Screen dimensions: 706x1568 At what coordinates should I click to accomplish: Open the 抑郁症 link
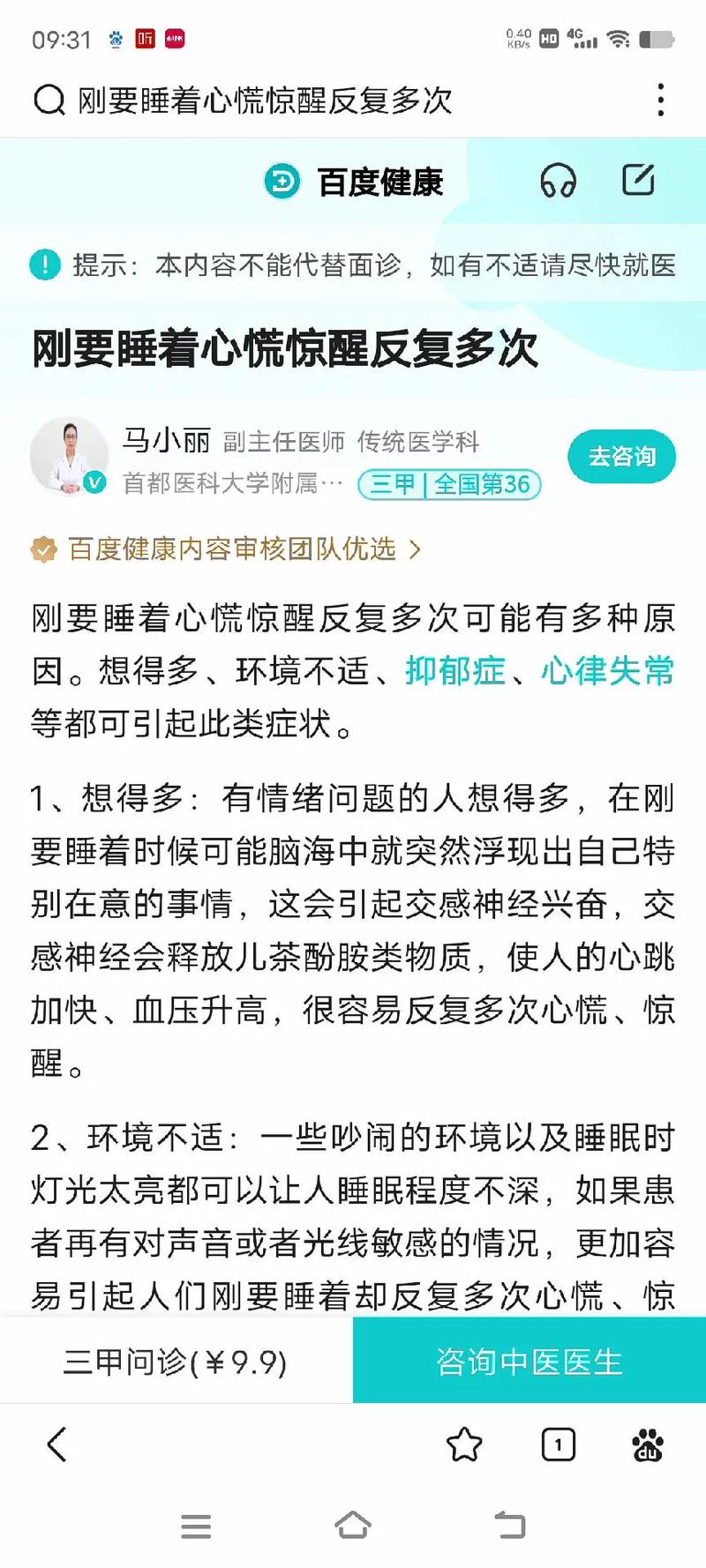pyautogui.click(x=454, y=671)
